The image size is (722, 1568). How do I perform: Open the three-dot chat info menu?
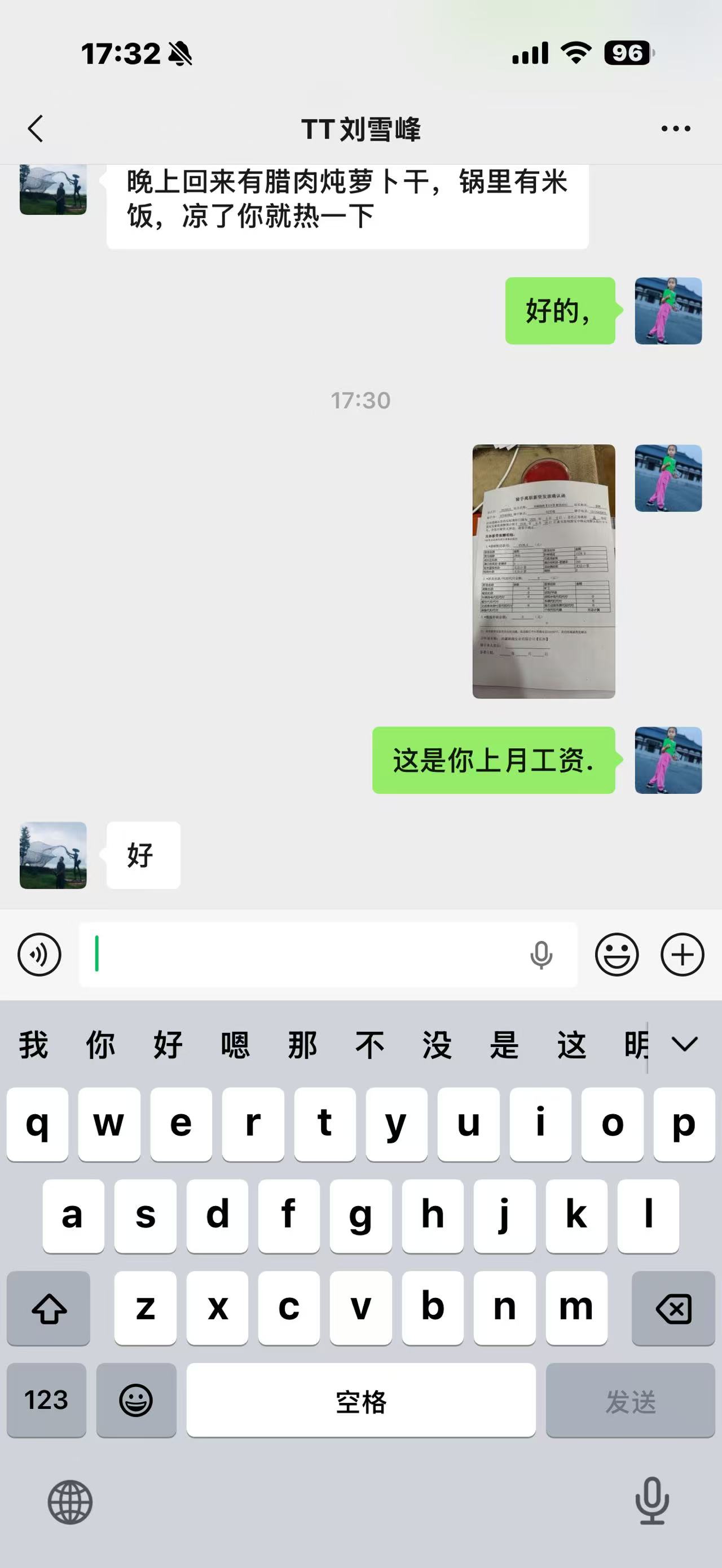[676, 129]
